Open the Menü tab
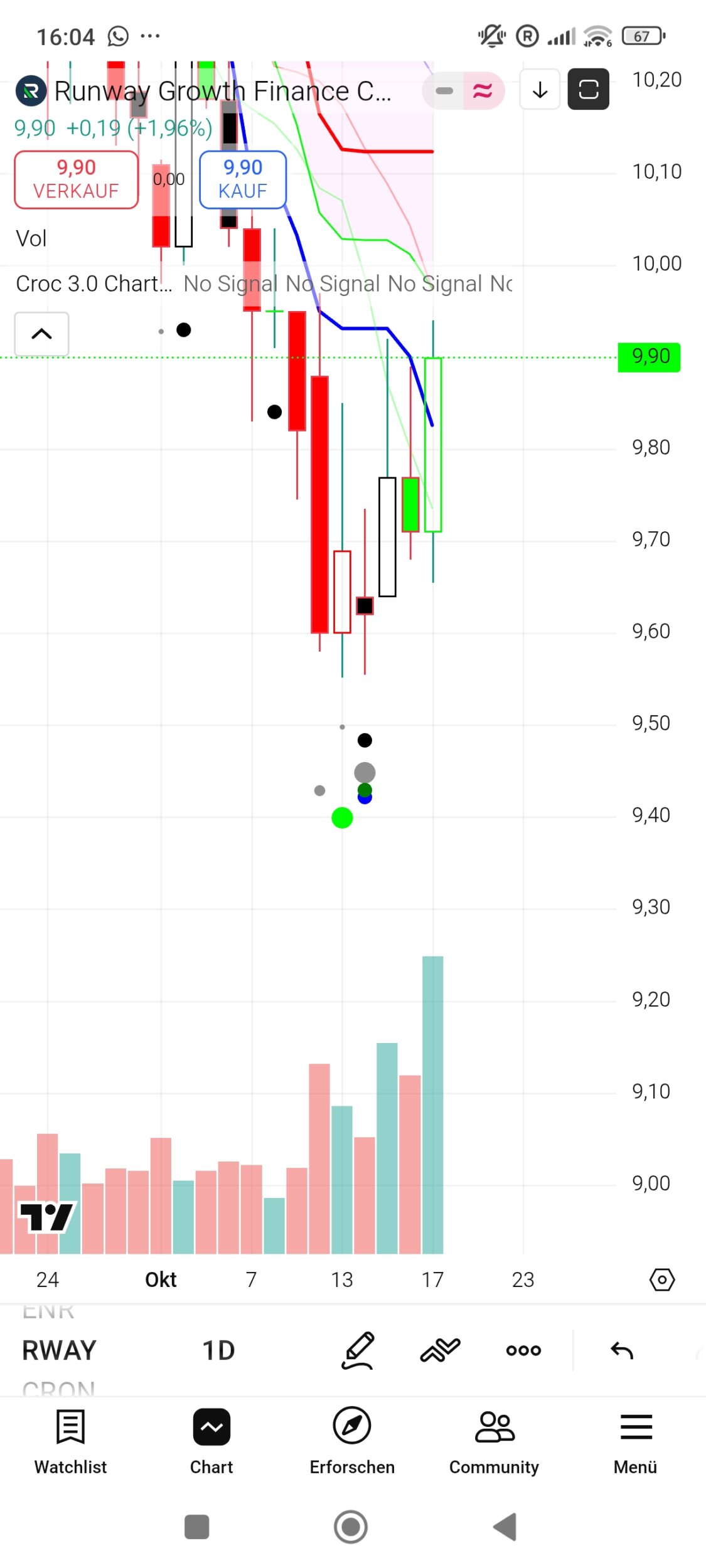 635,1441
